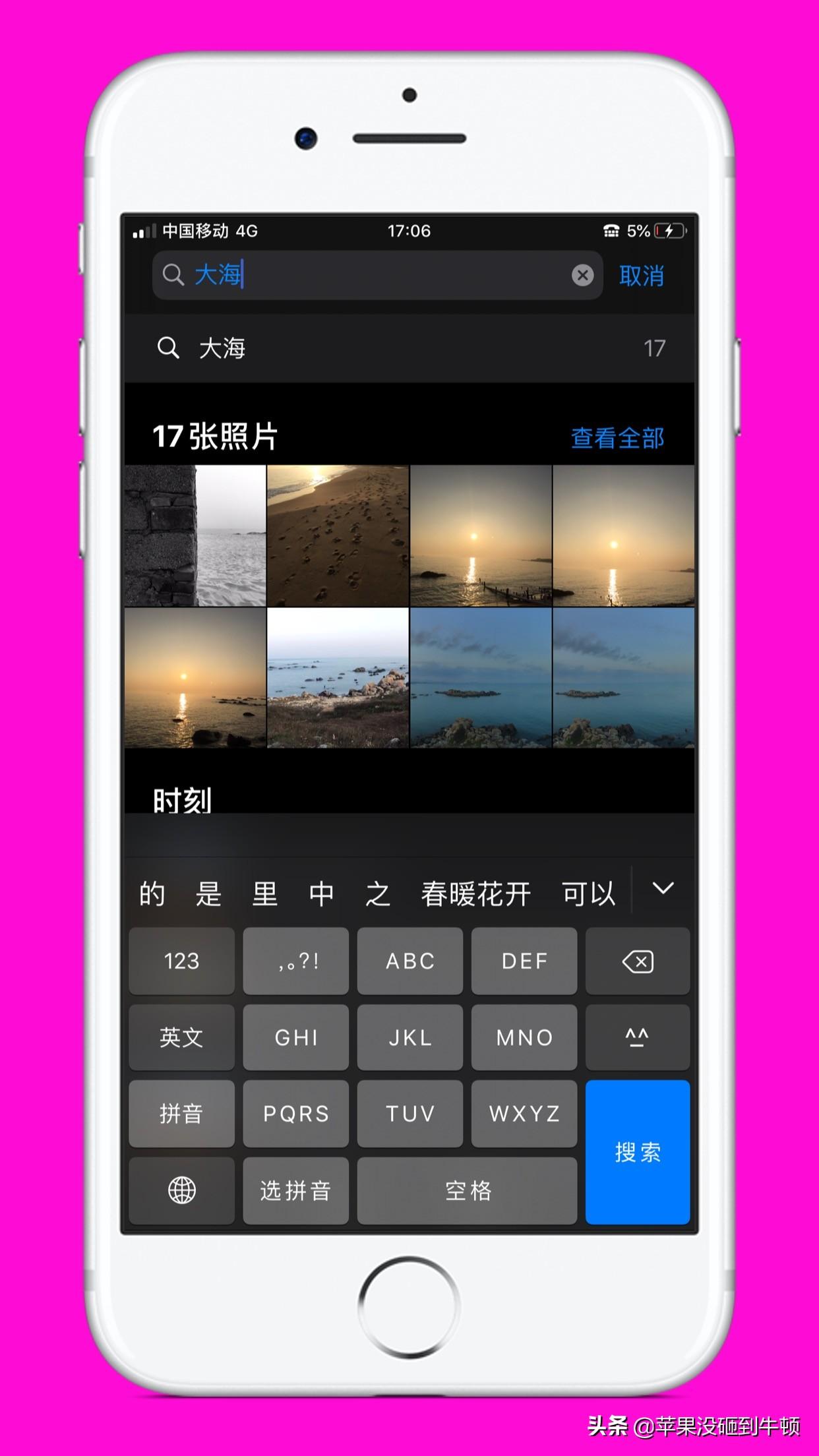819x1456 pixels.
Task: Choose the candidate phrase 春暖花开
Action: click(x=476, y=894)
